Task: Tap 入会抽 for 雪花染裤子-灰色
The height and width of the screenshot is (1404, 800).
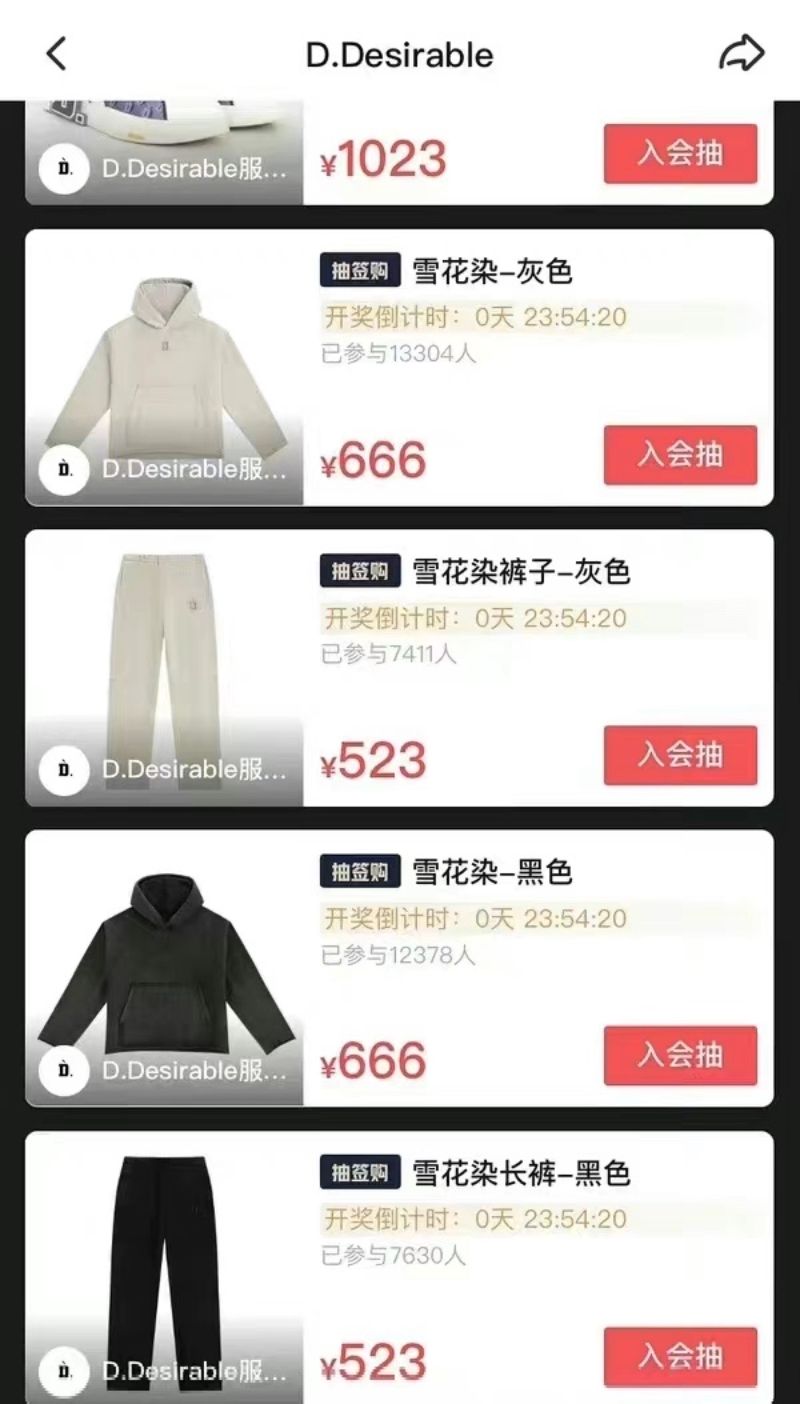Action: tap(680, 755)
